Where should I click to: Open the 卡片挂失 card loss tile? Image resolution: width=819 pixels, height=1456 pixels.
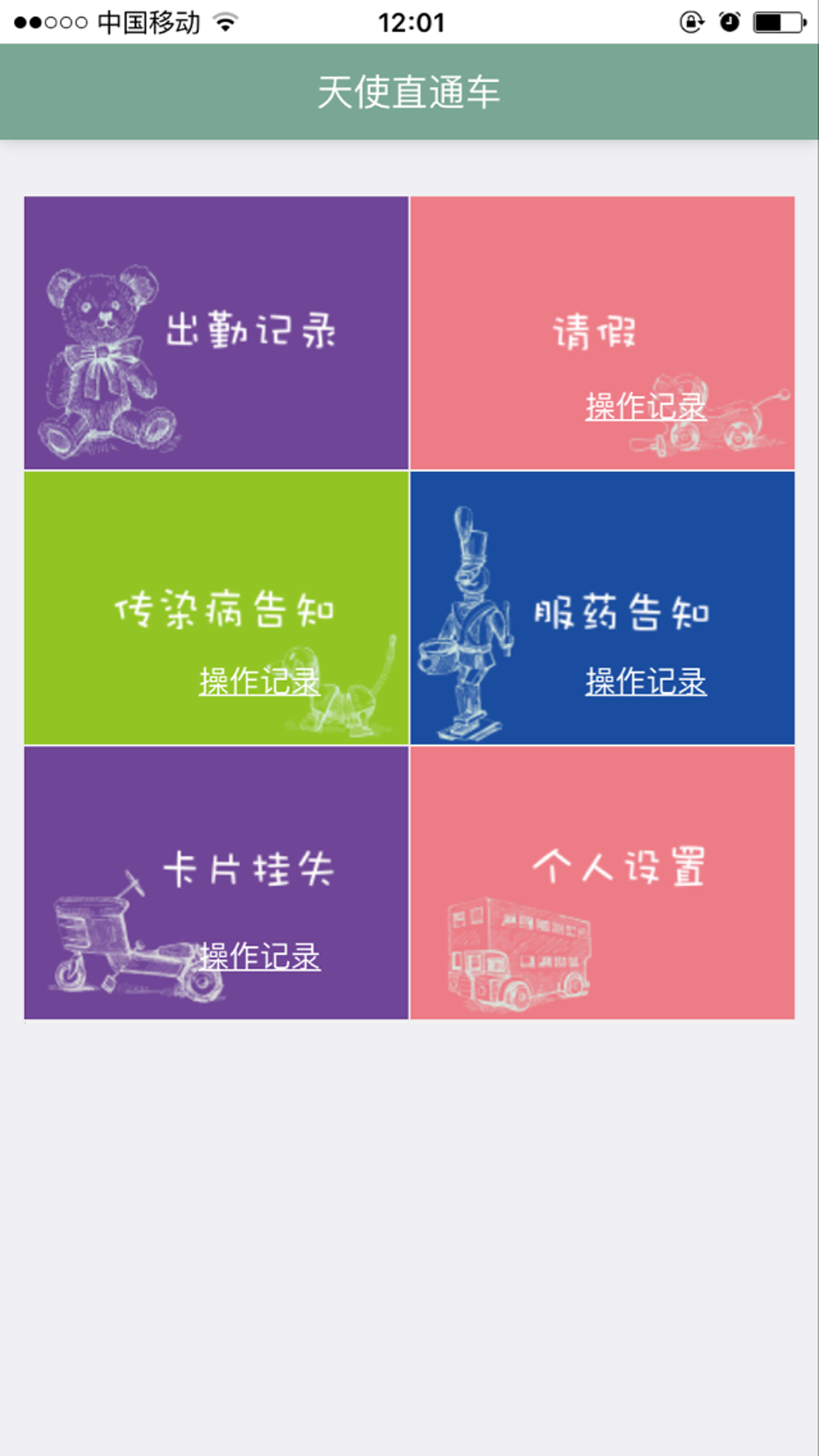[x=248, y=868]
